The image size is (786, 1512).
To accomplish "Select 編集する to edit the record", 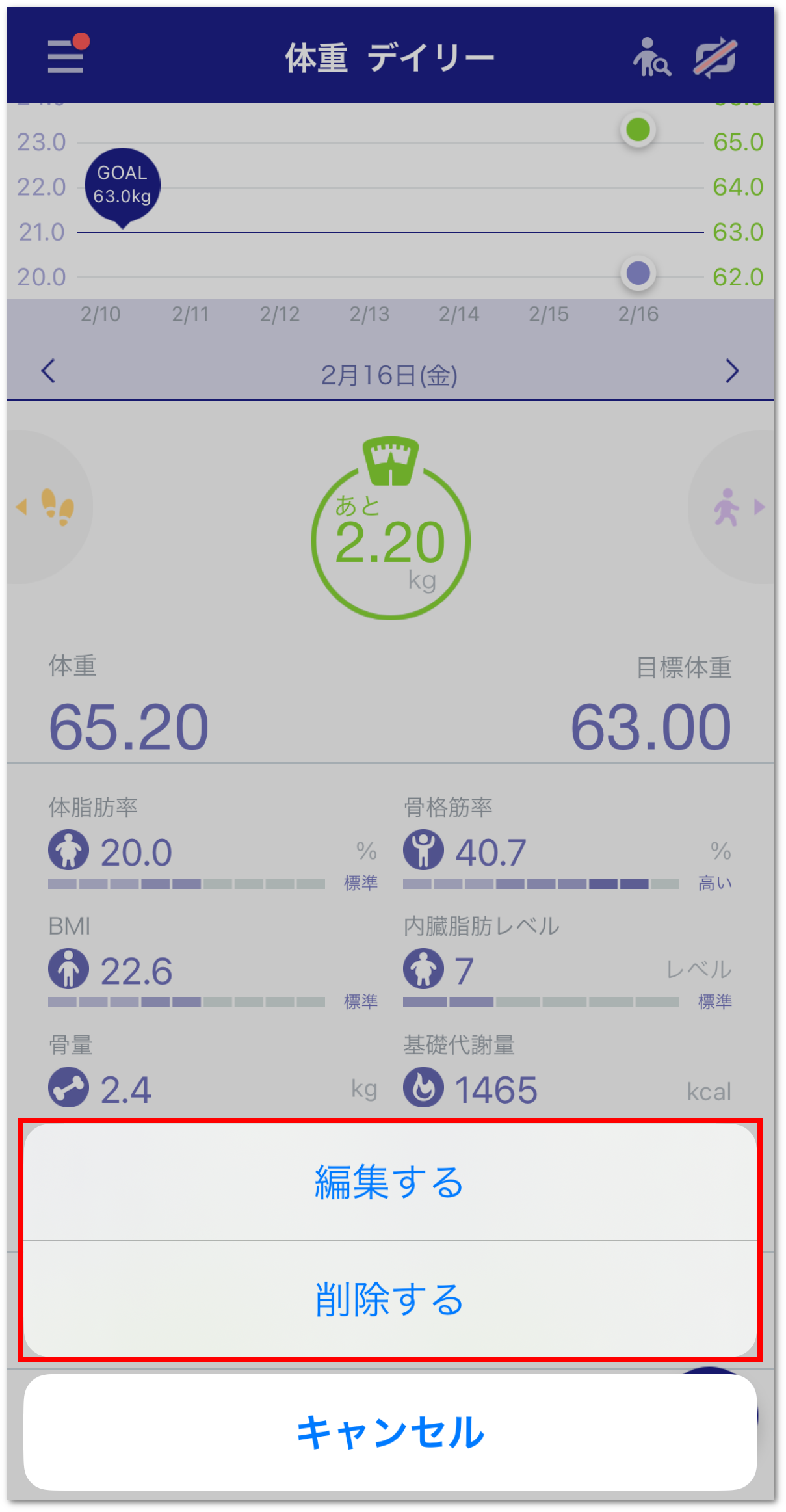I will pyautogui.click(x=390, y=1182).
